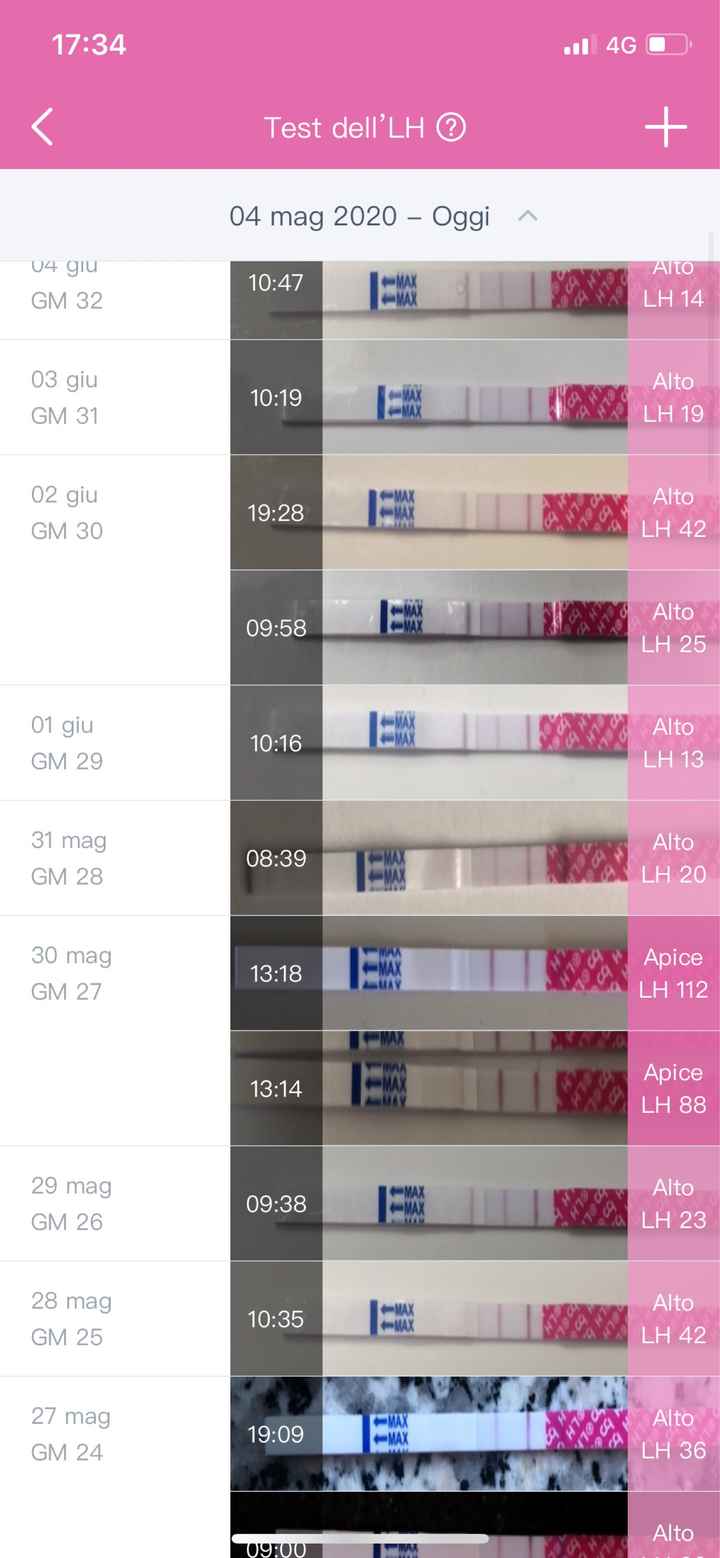Image resolution: width=720 pixels, height=1558 pixels.
Task: Open the 29 mag 09:38 test entry
Action: tap(474, 1203)
